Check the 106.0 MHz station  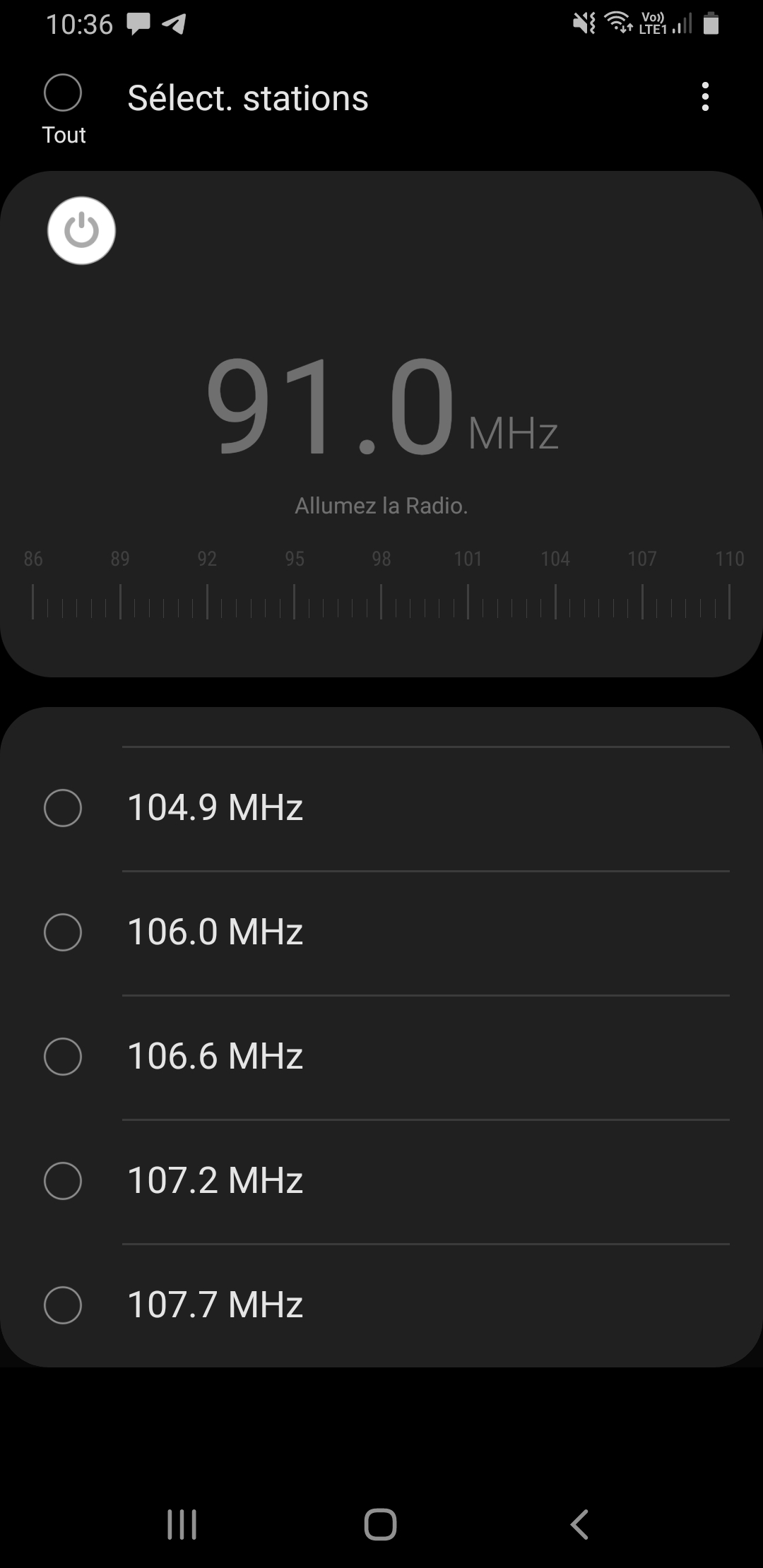coord(63,932)
